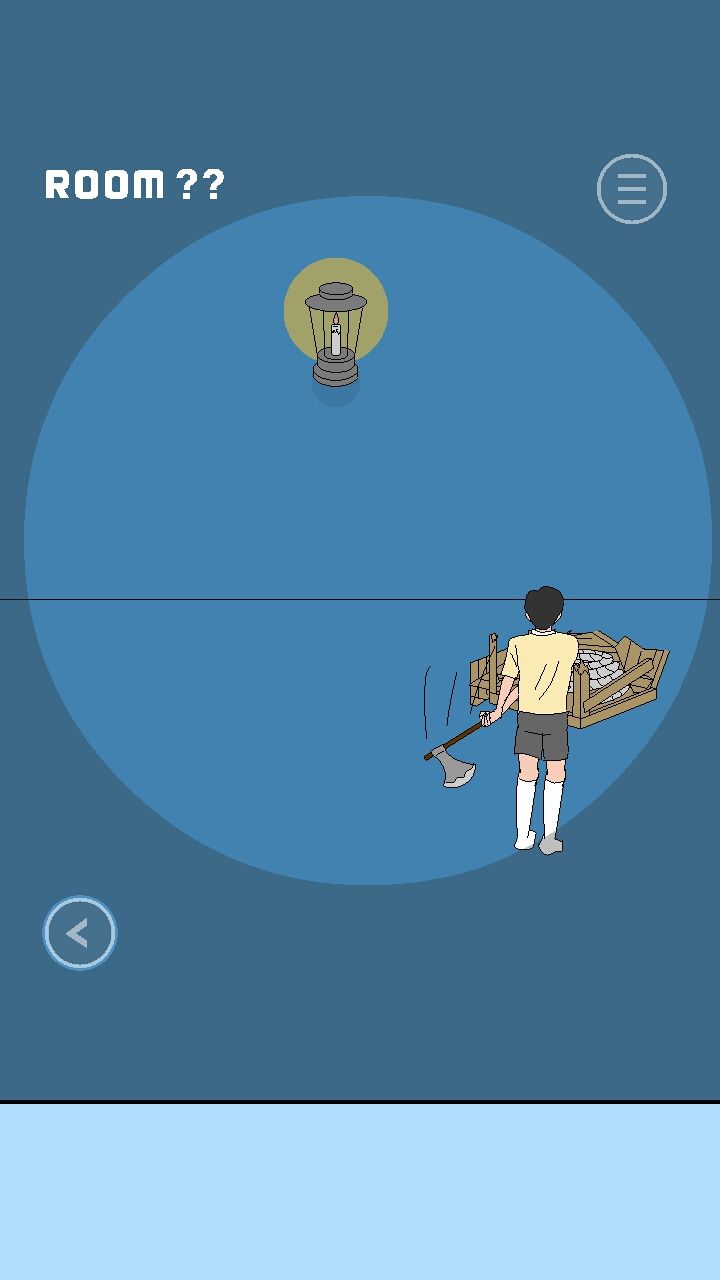The height and width of the screenshot is (1280, 720).
Task: Tap the lantern hanging in the spotlight
Action: [x=335, y=330]
